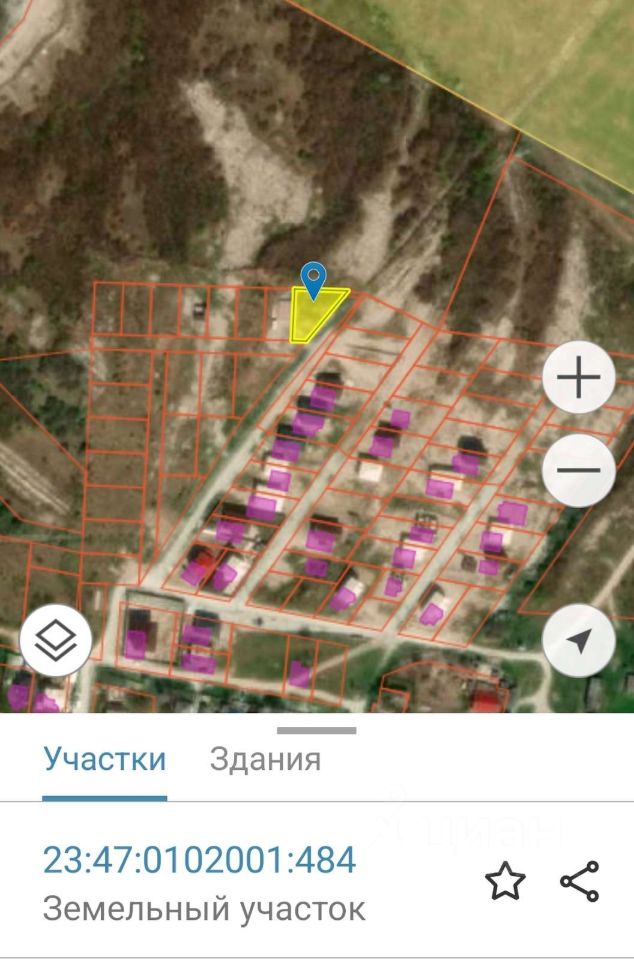Center map on my location
Viewport: 634px width, 960px height.
click(578, 641)
